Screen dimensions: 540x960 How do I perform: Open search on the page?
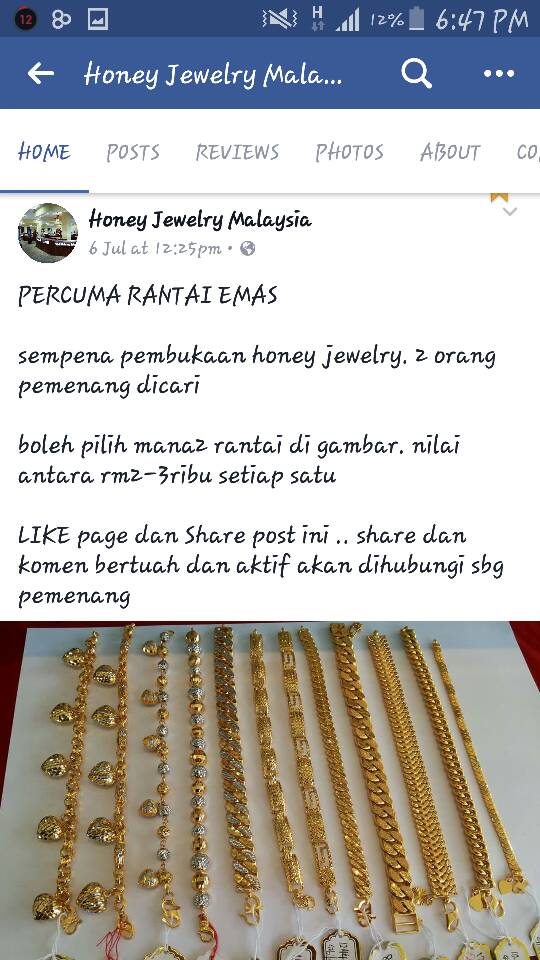[416, 73]
